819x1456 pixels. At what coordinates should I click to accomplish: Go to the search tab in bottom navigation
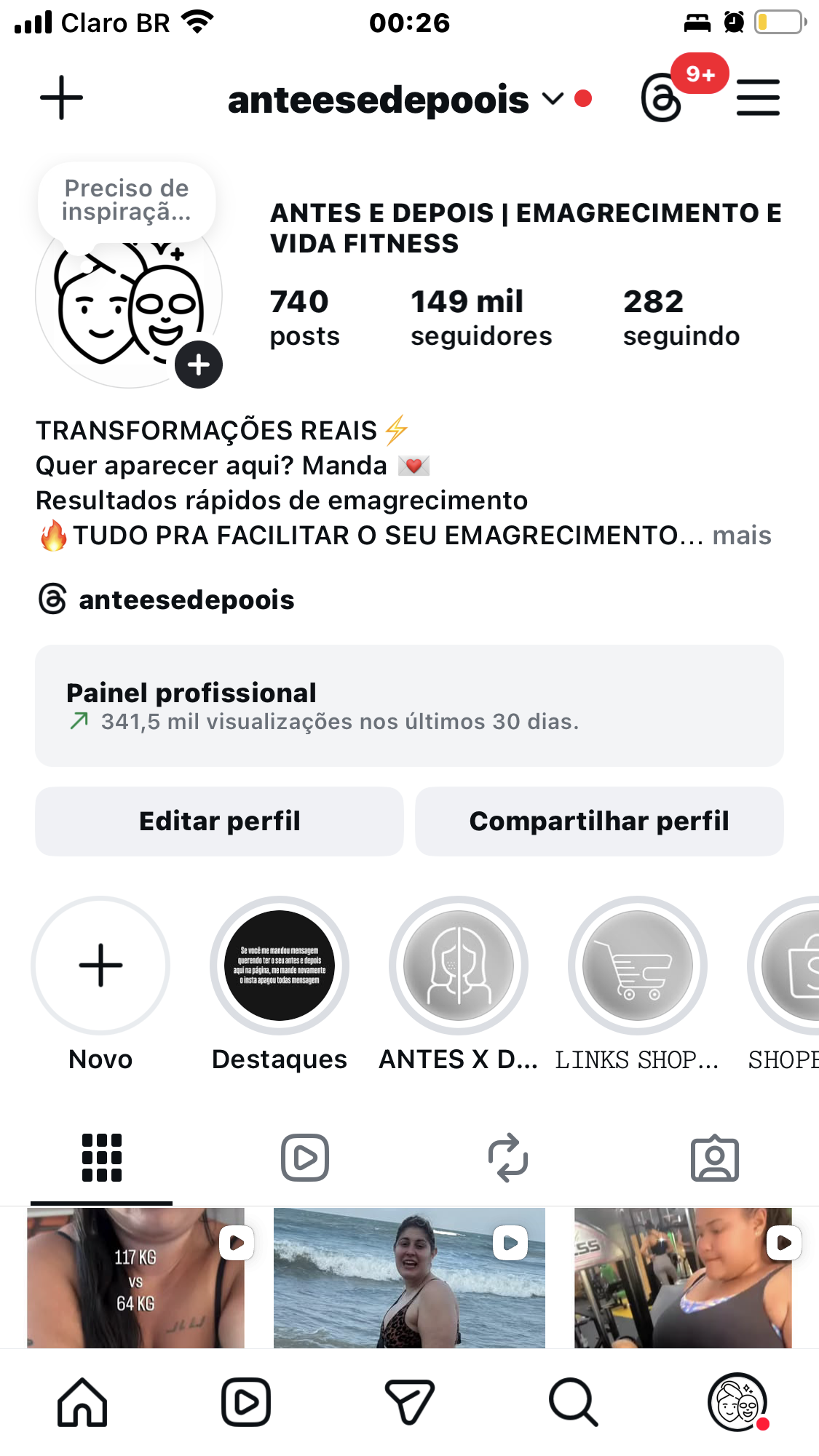point(573,1402)
